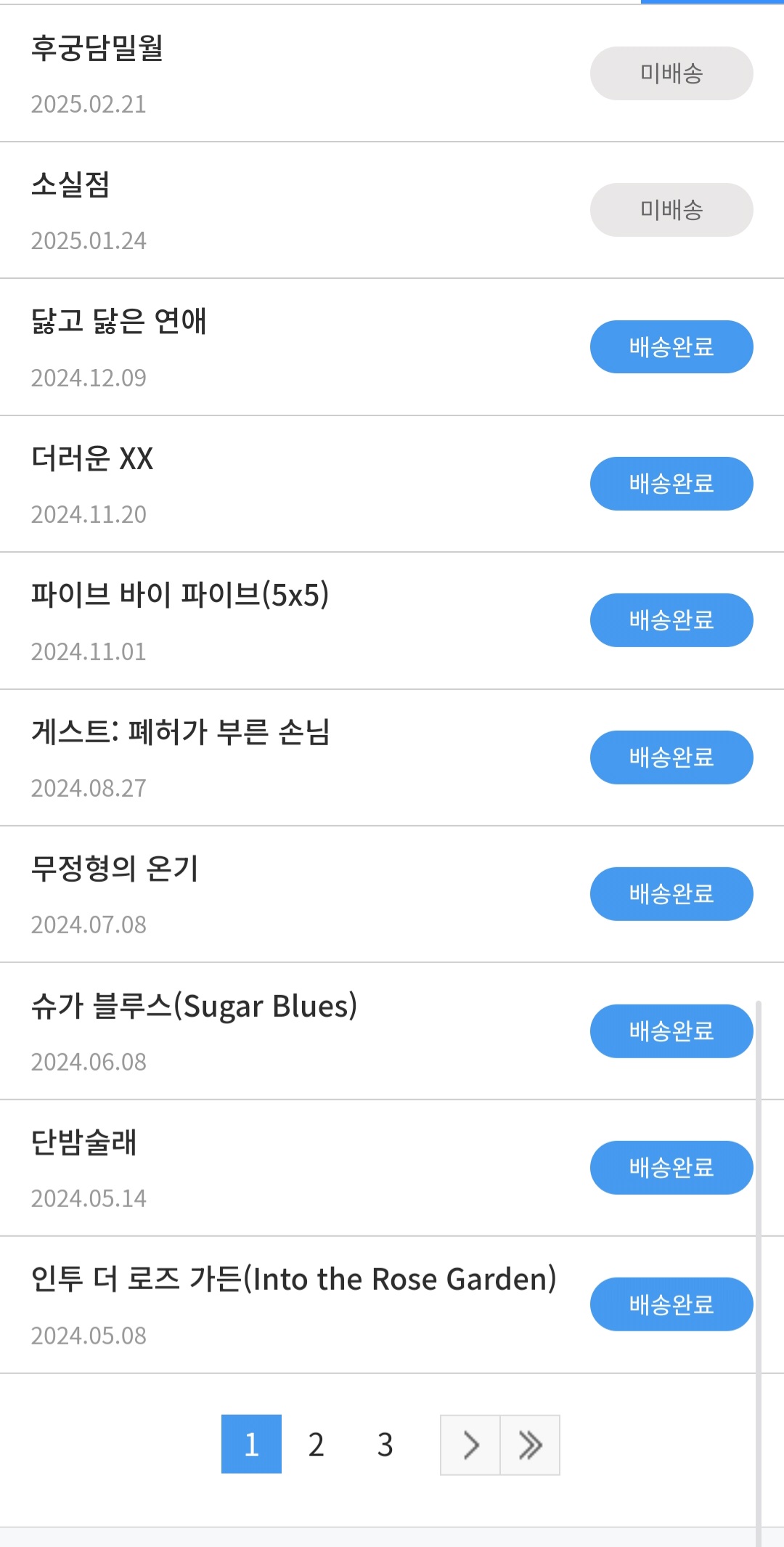Viewport: 784px width, 1547px height.
Task: Select page 1 in the pagination
Action: 251,1444
